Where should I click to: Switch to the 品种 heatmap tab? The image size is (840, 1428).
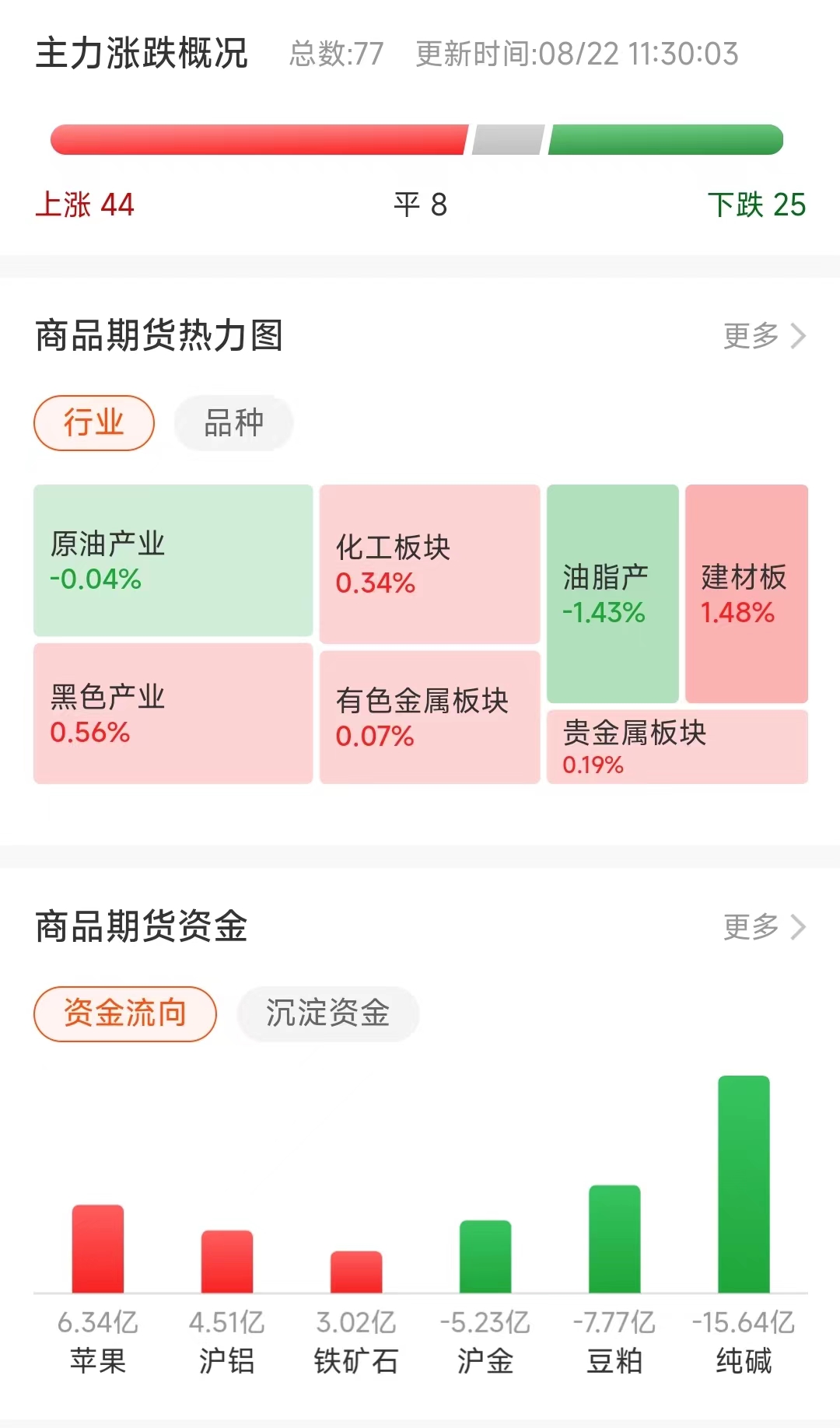pos(233,423)
